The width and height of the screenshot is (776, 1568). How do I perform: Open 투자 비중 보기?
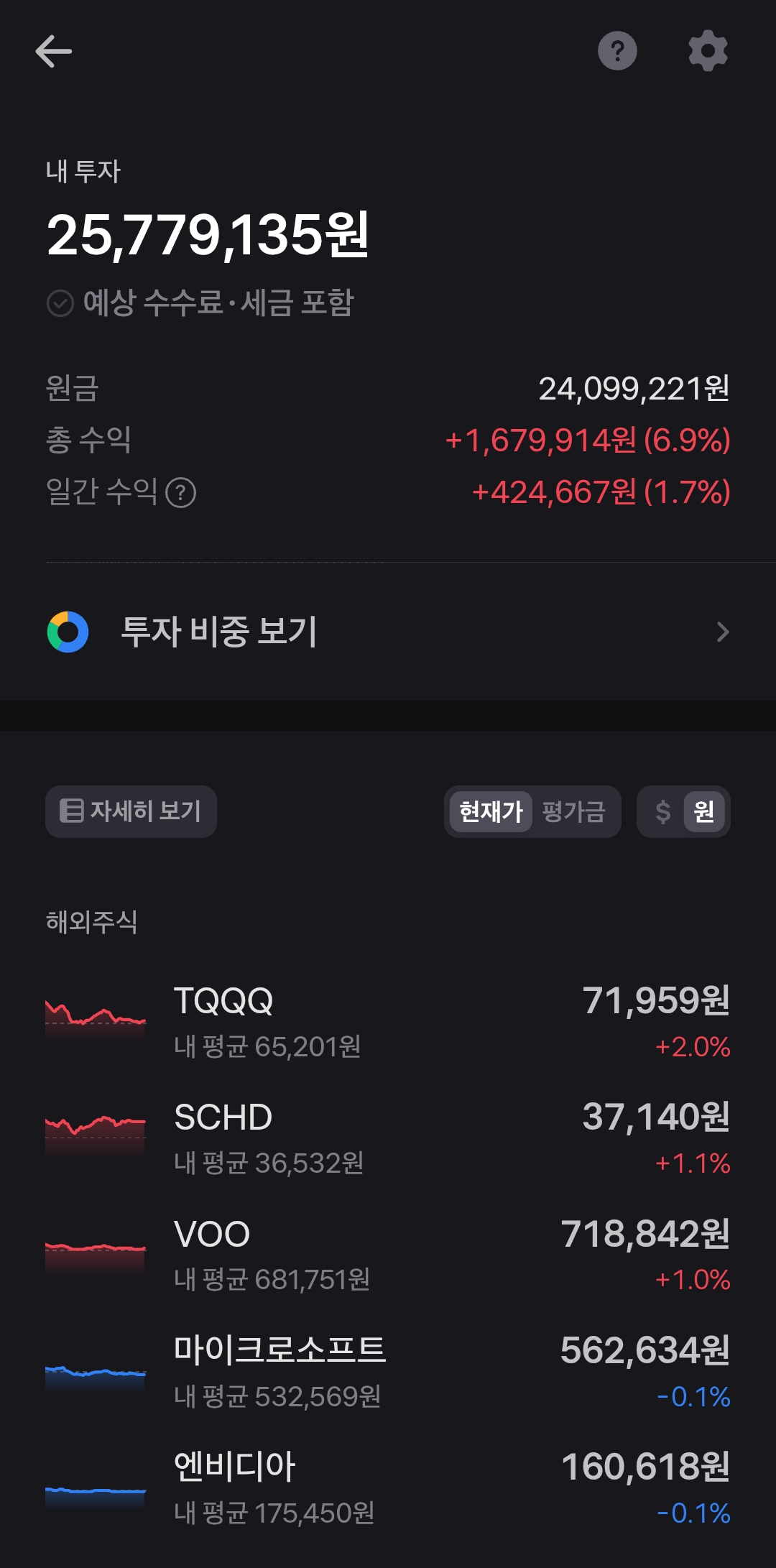(x=388, y=632)
